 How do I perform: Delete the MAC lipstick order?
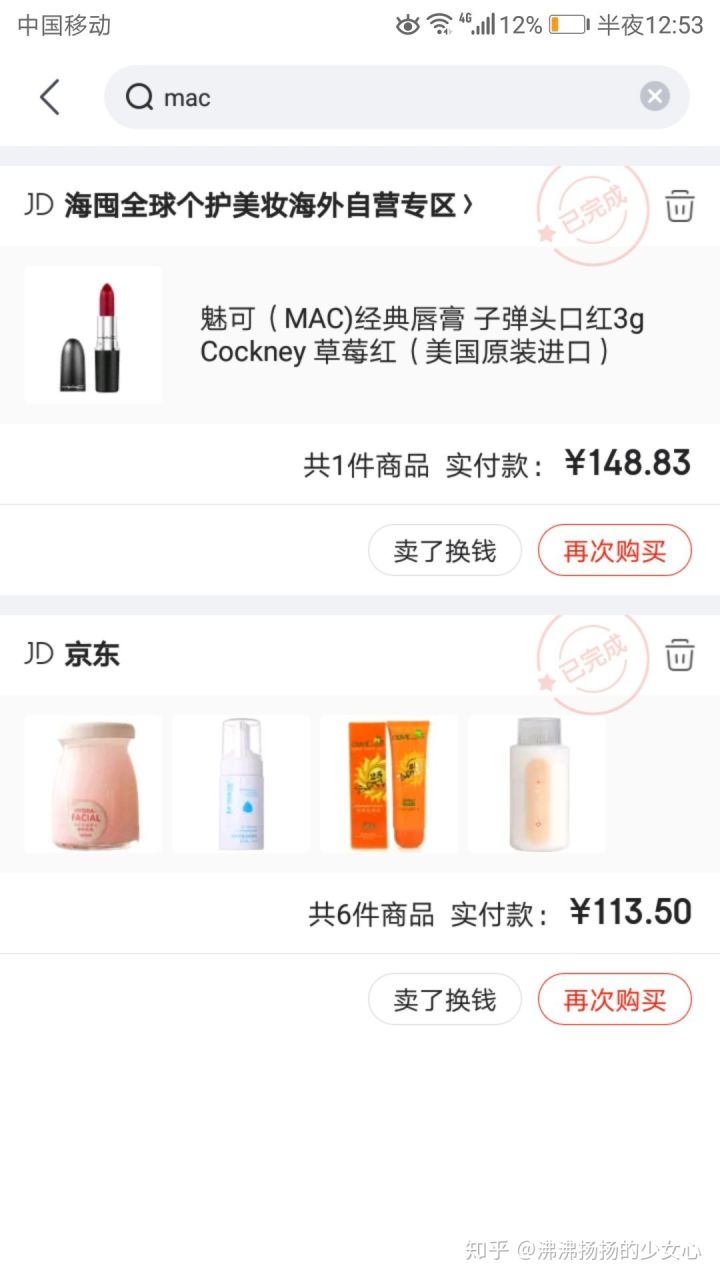click(680, 206)
